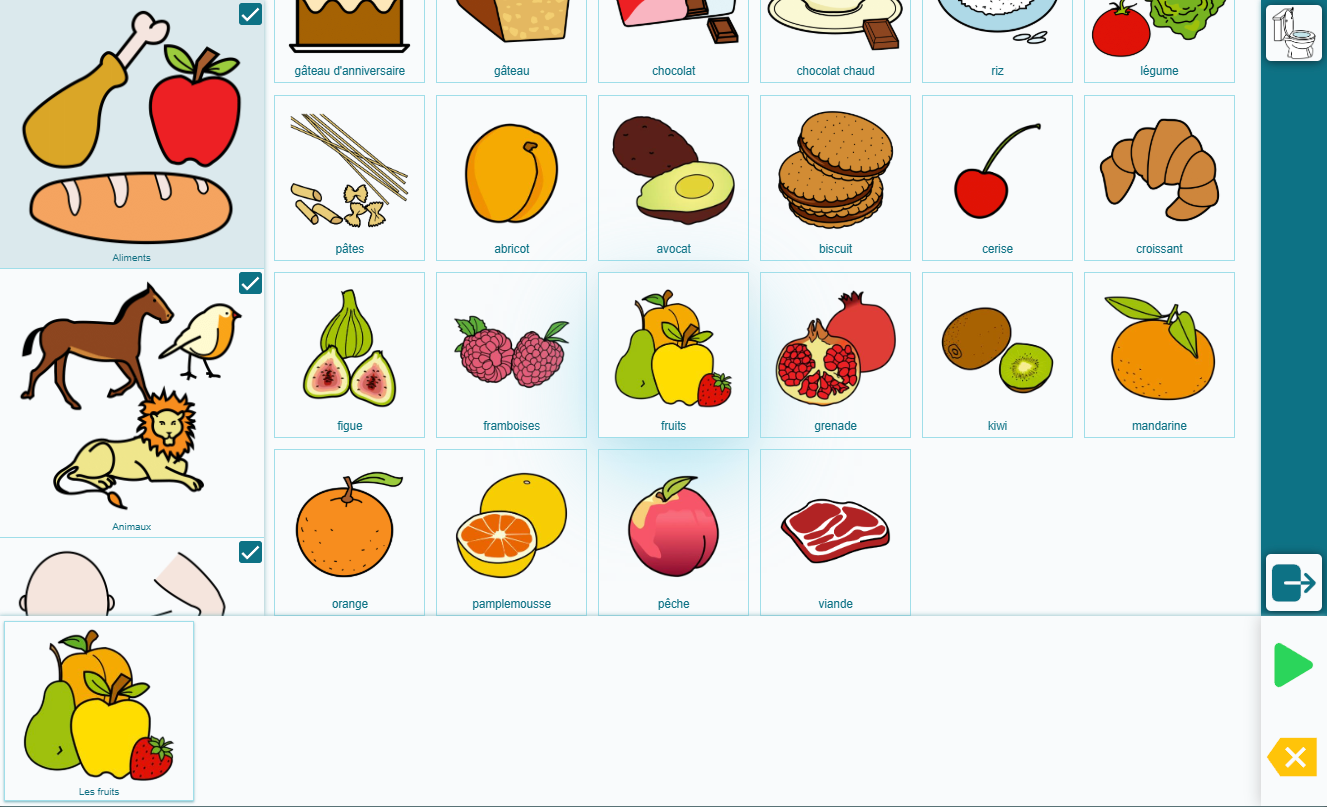Image resolution: width=1327 pixels, height=807 pixels.
Task: Toggle the checkbox on the Aliments category
Action: click(x=250, y=14)
